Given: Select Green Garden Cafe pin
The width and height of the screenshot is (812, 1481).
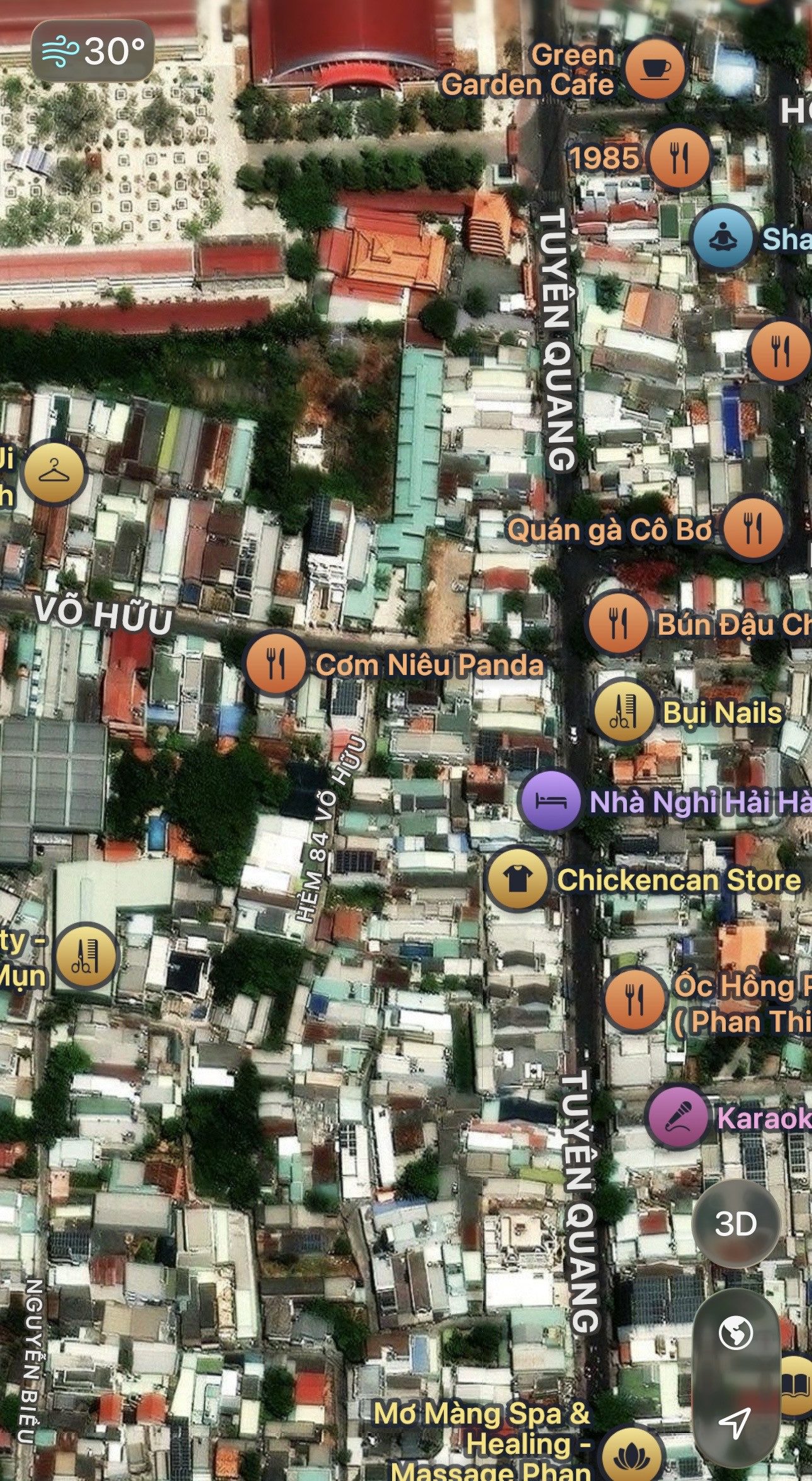Looking at the screenshot, I should coord(655,69).
